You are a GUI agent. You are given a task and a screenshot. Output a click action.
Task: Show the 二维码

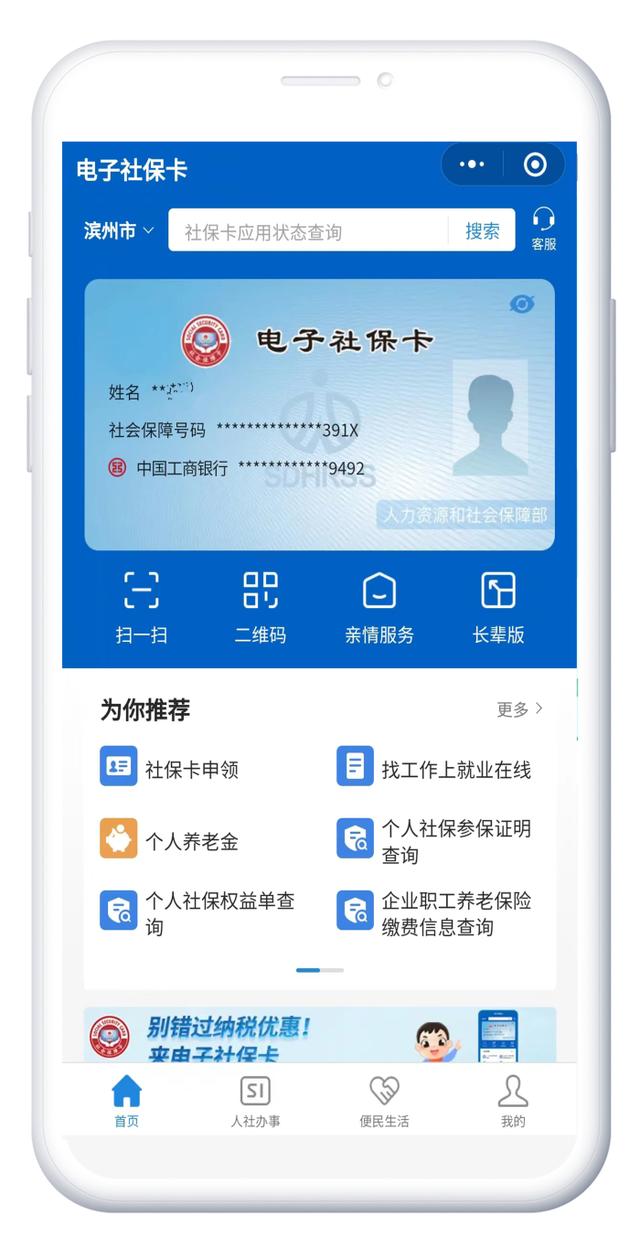(260, 607)
